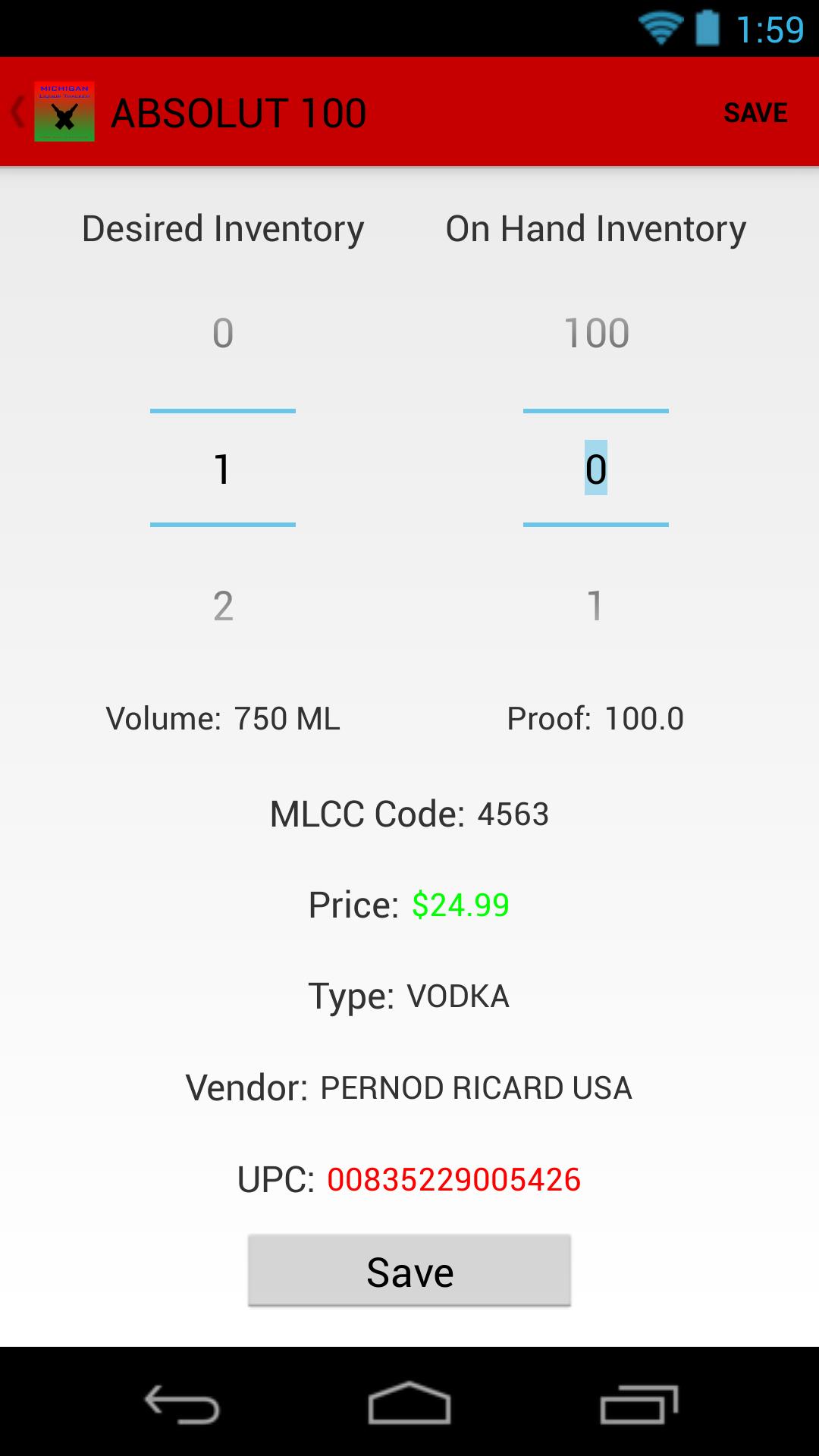Select 1 in the On Hand Inventory picker
This screenshot has width=819, height=1456.
pos(597,607)
